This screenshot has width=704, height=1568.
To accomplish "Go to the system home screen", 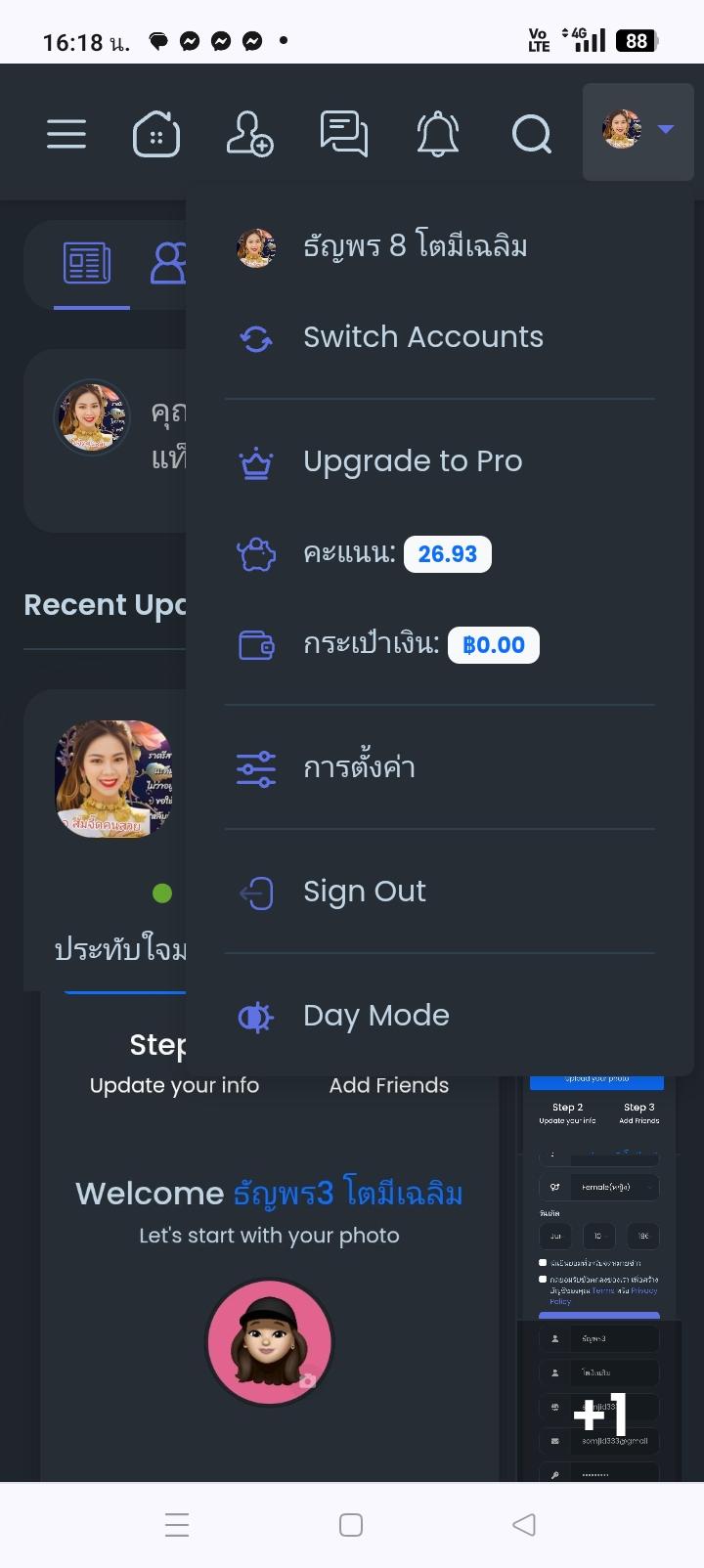I will point(351,1525).
